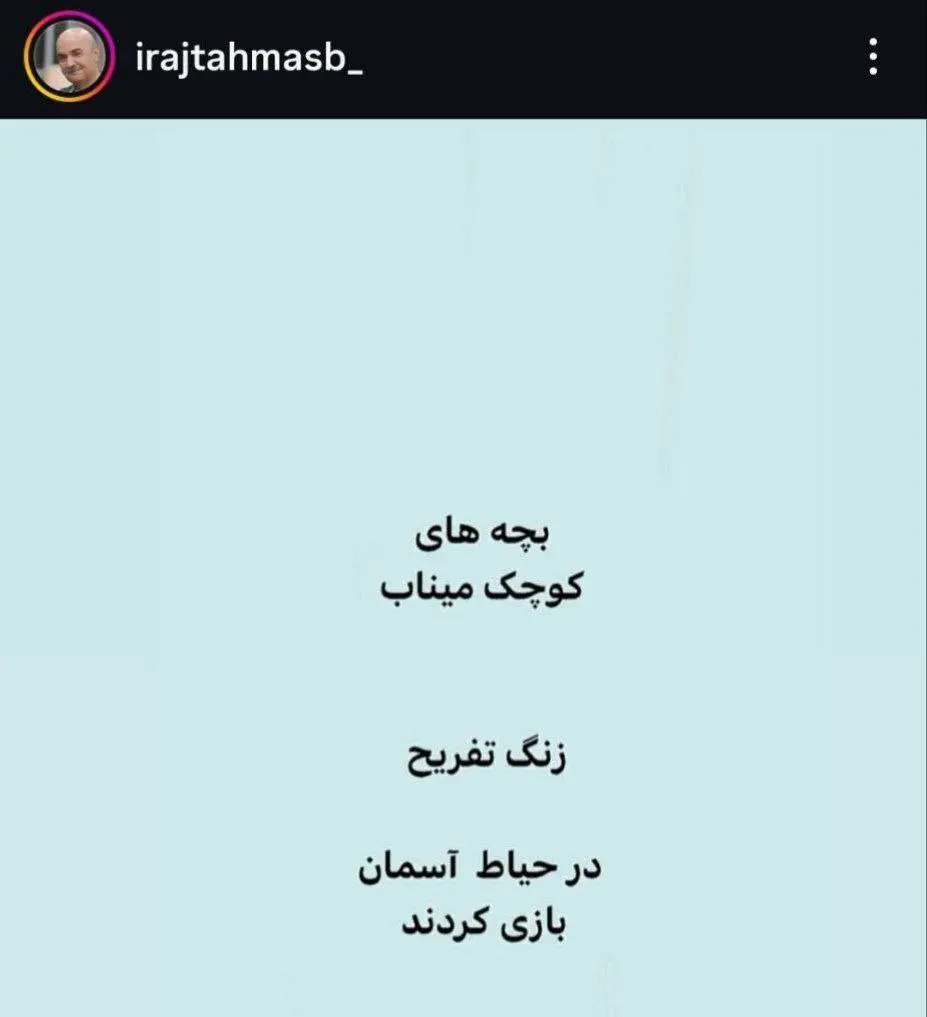Open the irajtahmasb_ username profile
Screen dimensions: 927x1017
click(249, 58)
